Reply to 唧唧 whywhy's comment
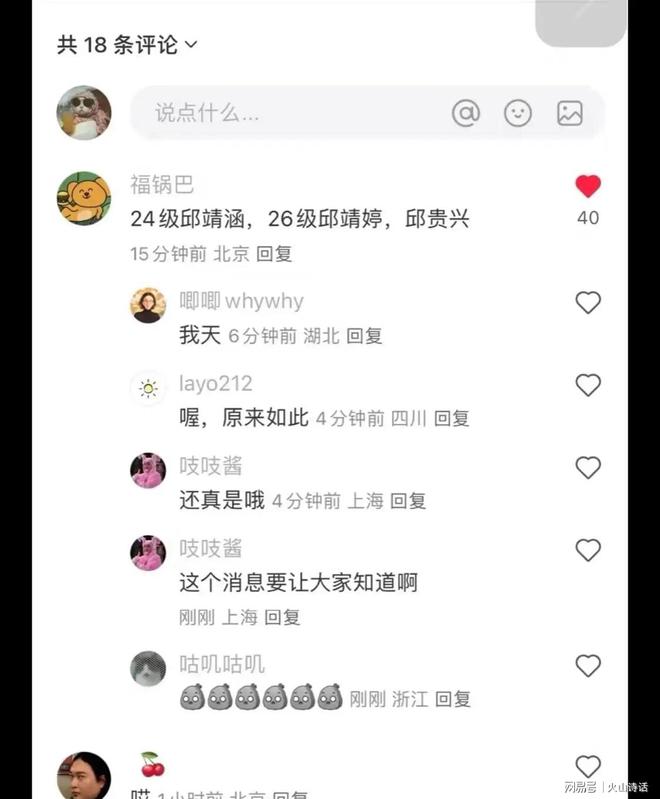This screenshot has width=660, height=799. coord(364,337)
